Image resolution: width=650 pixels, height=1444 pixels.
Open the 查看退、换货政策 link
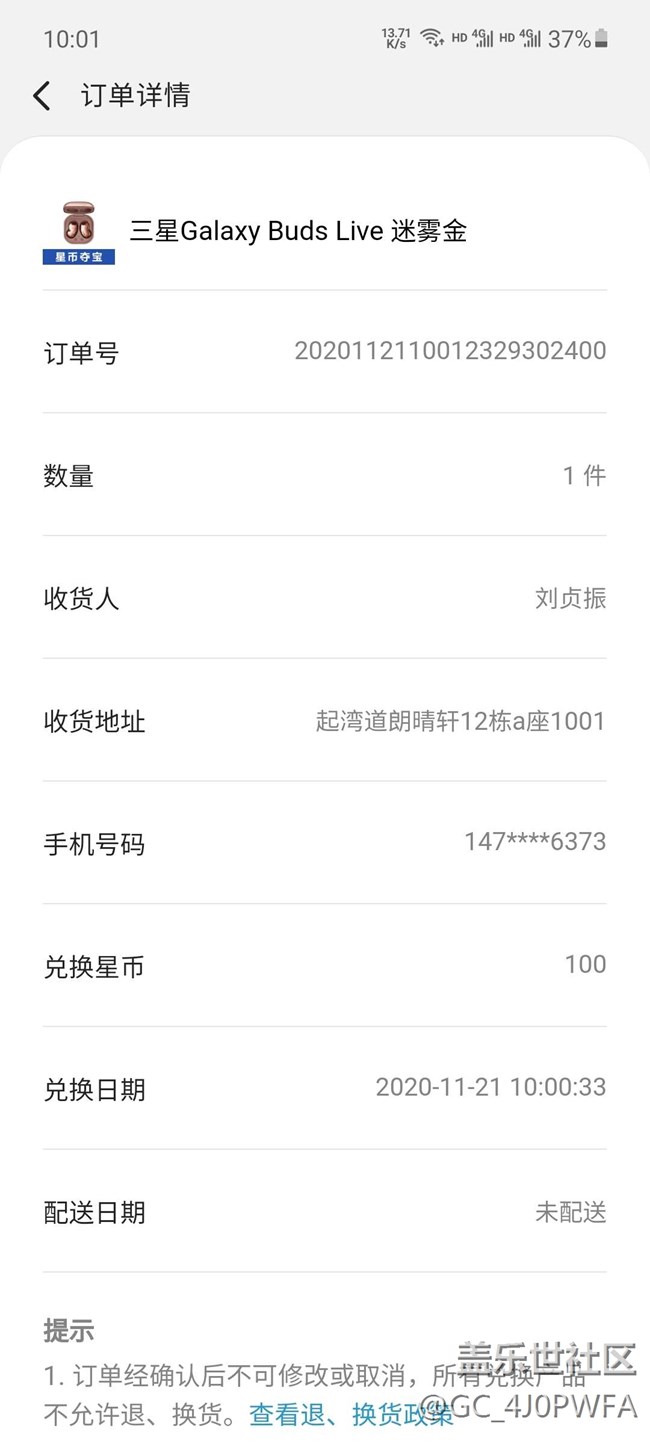click(x=350, y=1415)
